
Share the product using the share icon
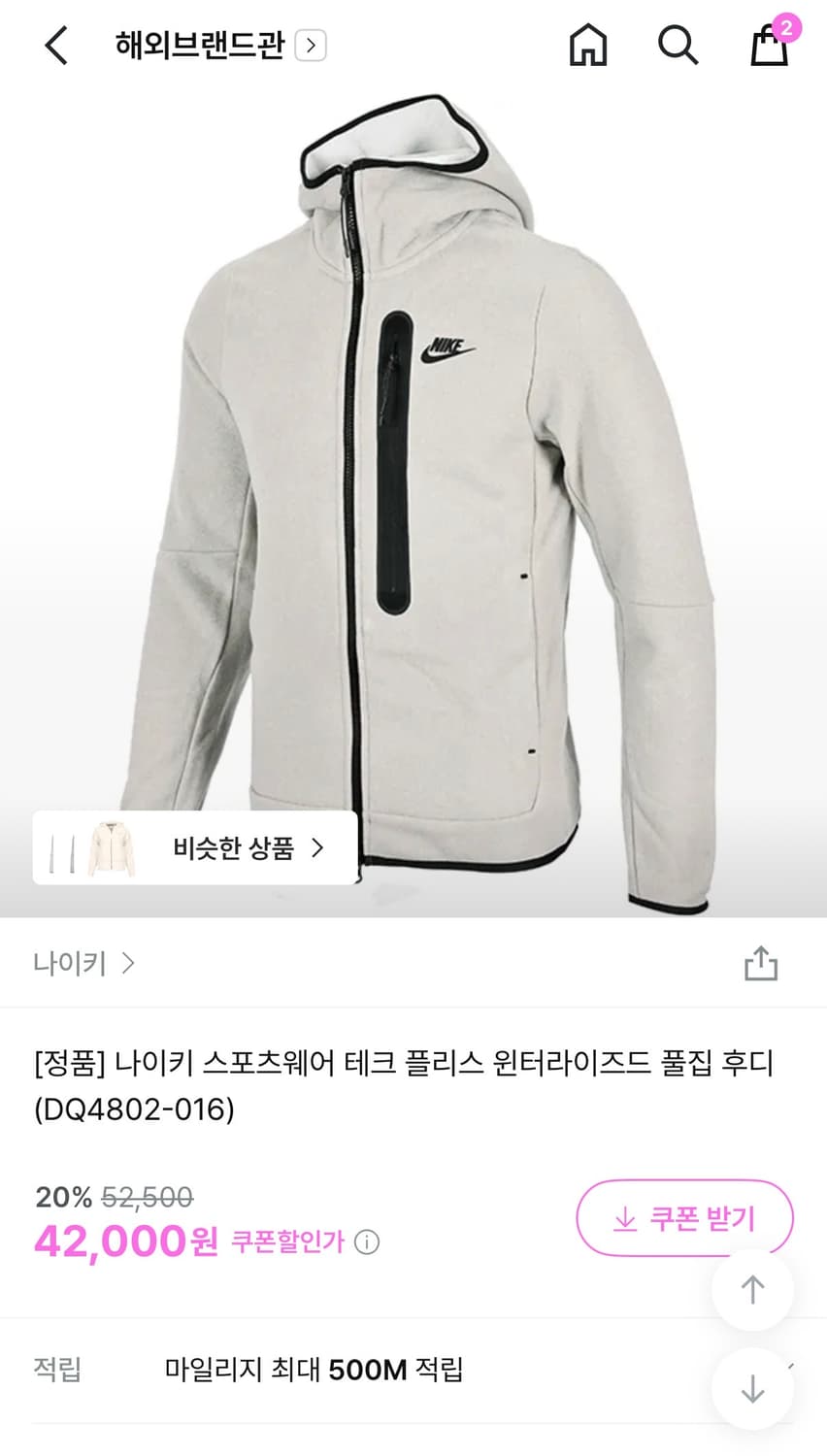click(763, 963)
